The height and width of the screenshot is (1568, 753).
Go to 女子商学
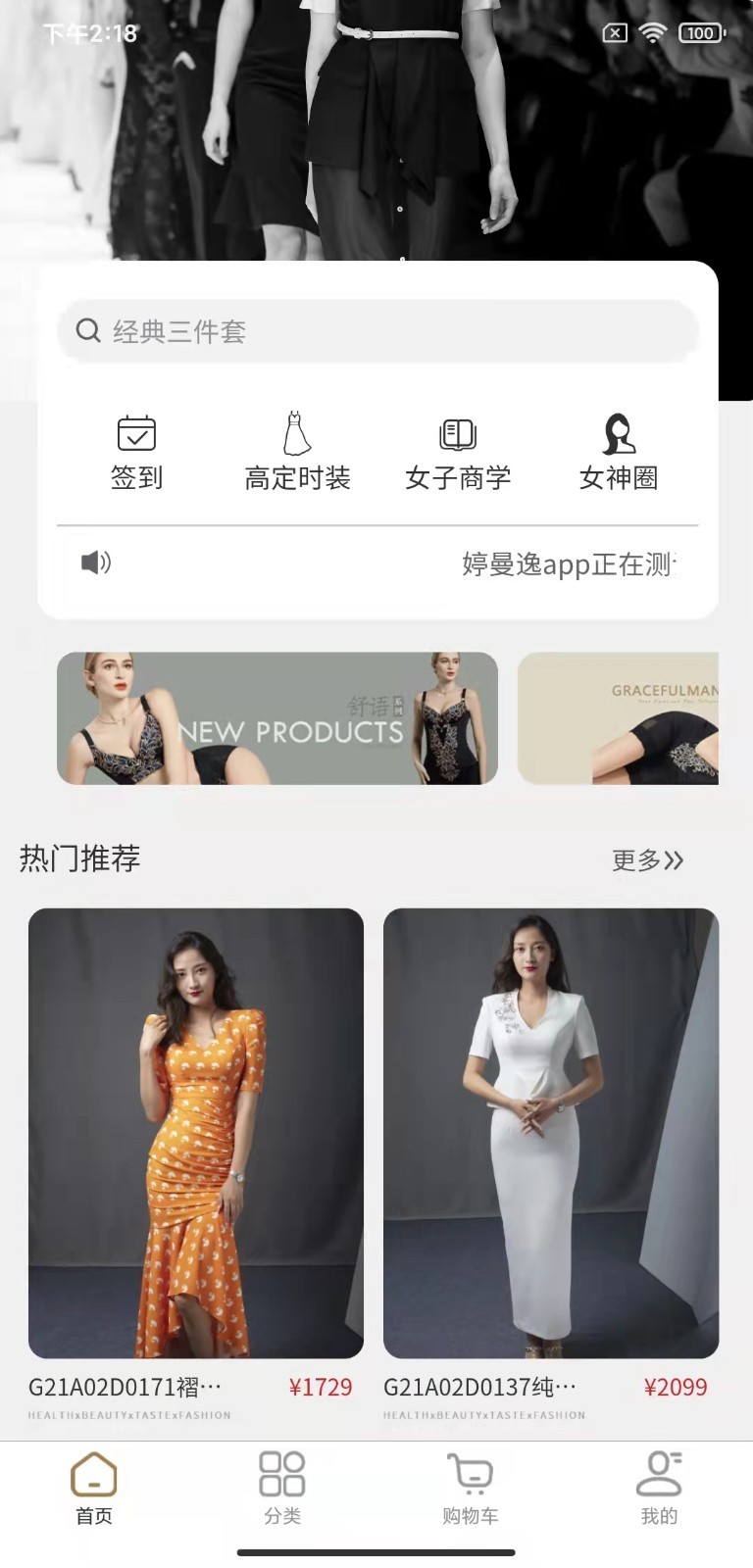[x=458, y=453]
